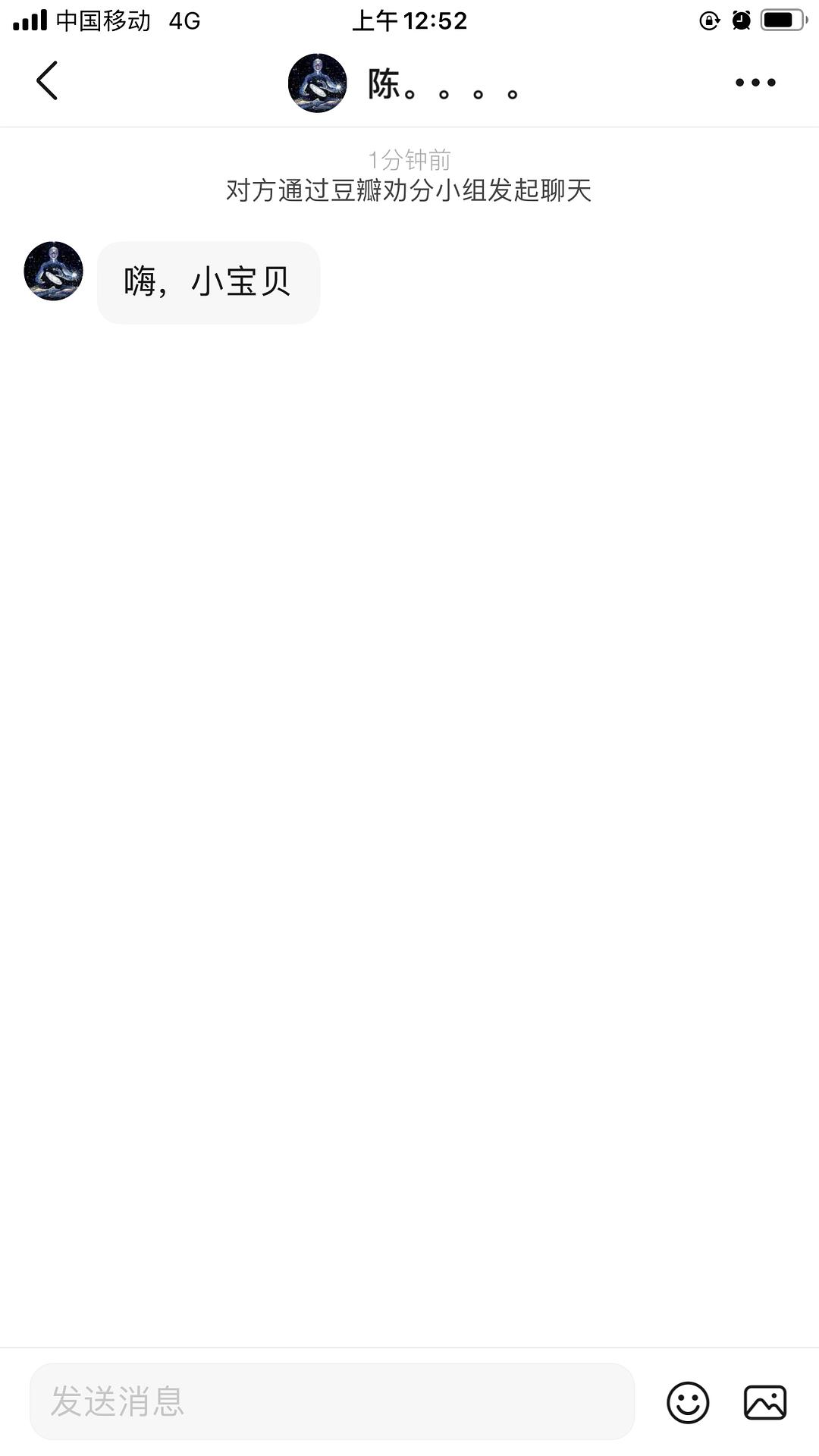
Task: Focus the 发送消息 message input field
Action: pyautogui.click(x=332, y=1401)
